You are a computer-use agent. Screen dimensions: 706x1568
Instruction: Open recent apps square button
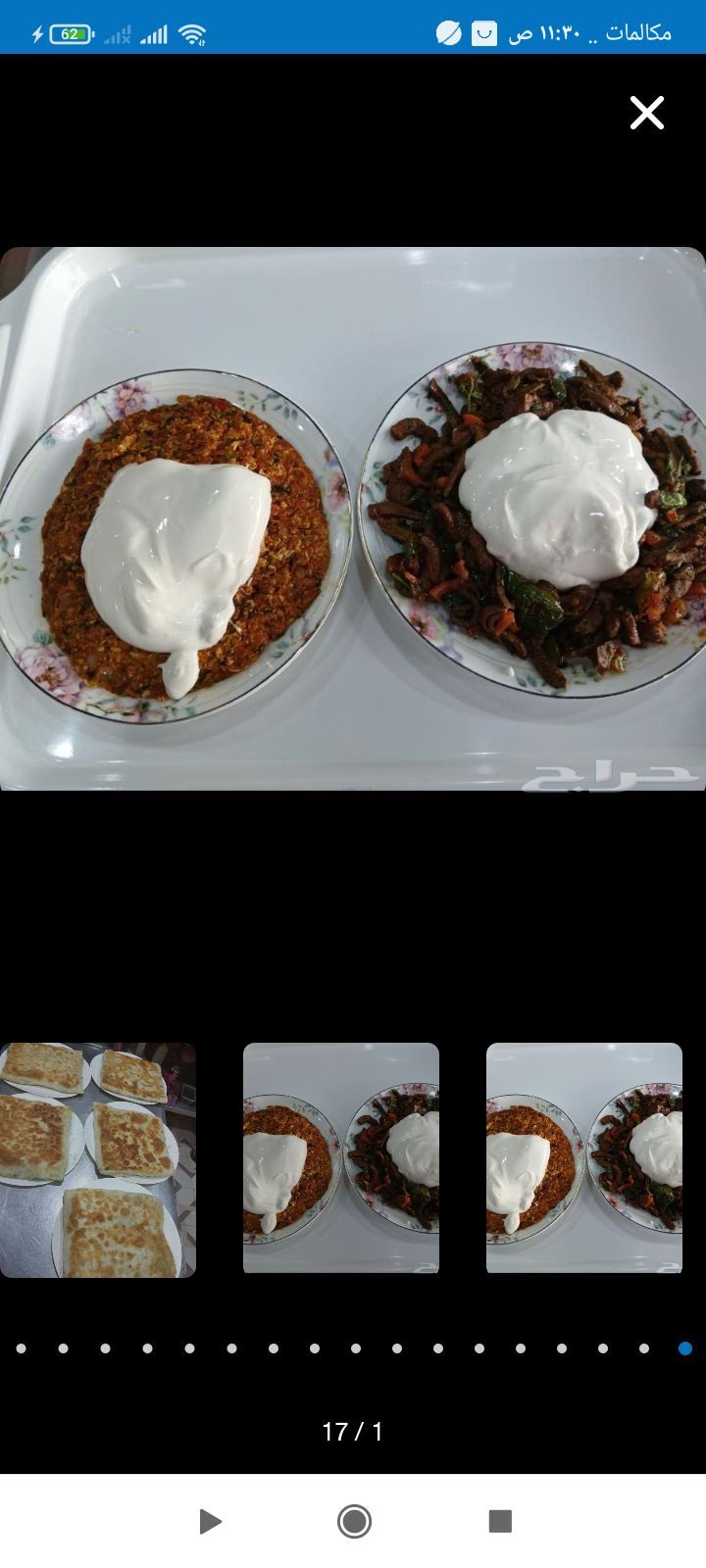(x=500, y=1521)
